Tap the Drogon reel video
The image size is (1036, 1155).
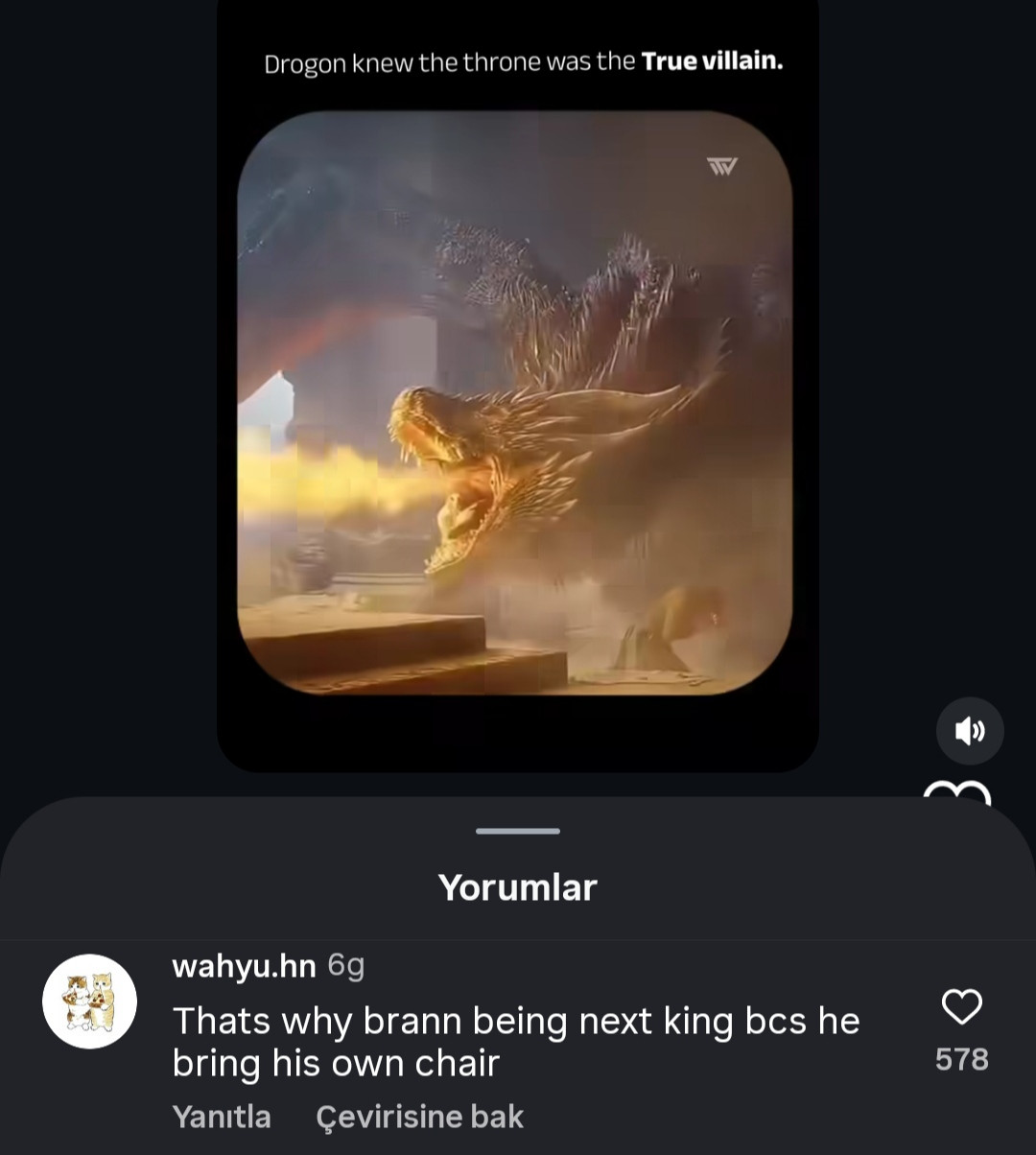coord(515,403)
